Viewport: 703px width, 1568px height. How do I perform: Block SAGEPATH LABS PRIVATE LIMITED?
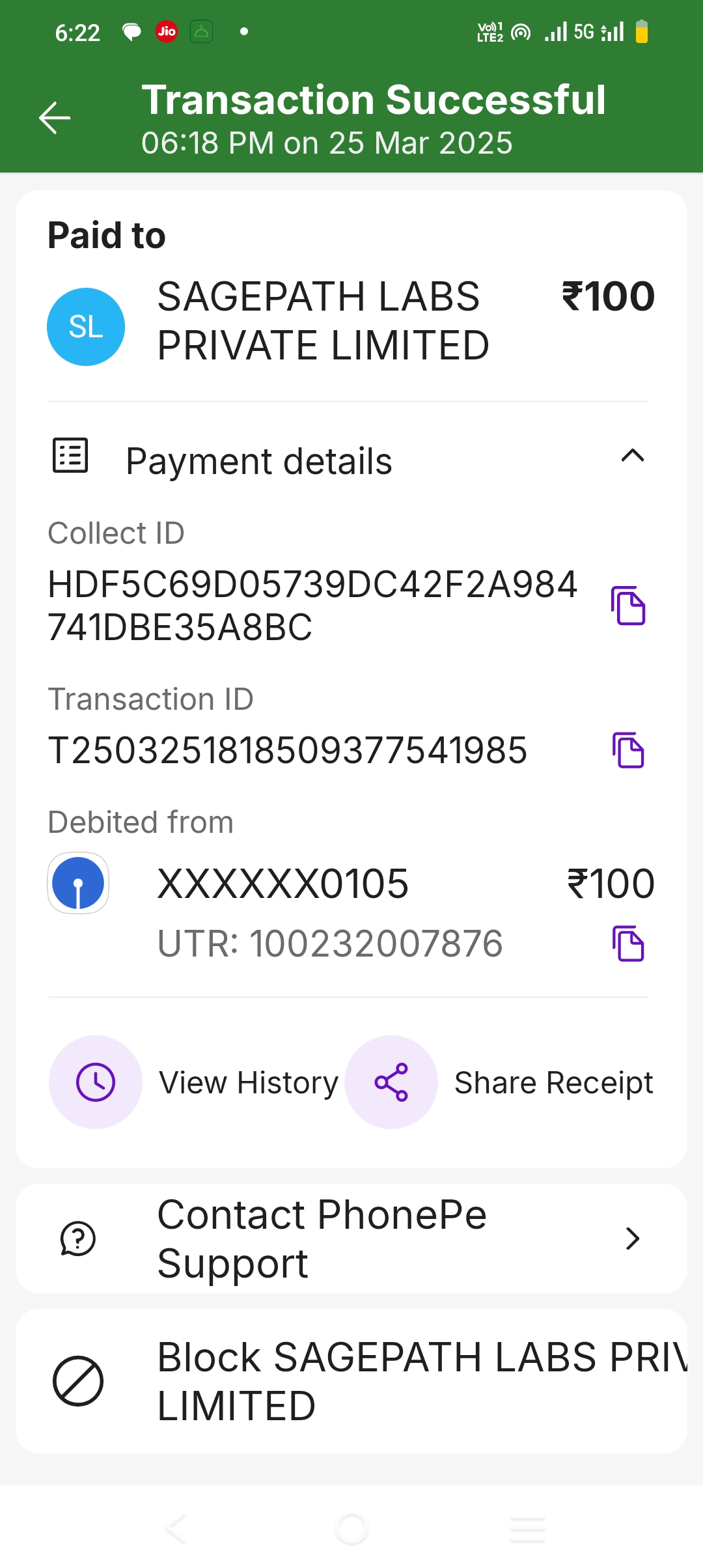click(x=351, y=1381)
